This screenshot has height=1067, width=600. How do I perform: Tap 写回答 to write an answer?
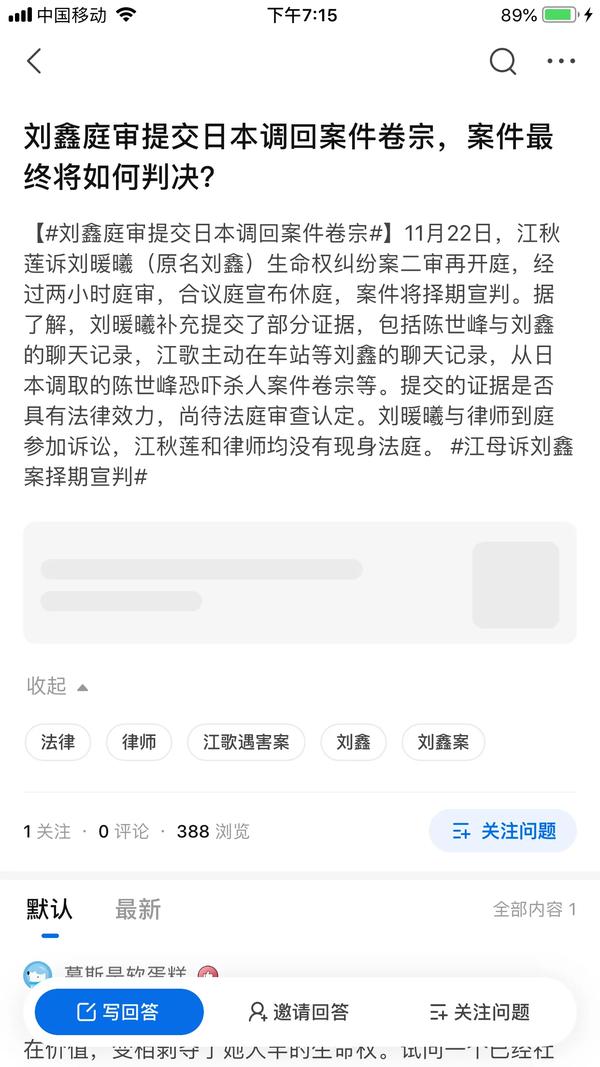pyautogui.click(x=119, y=1012)
